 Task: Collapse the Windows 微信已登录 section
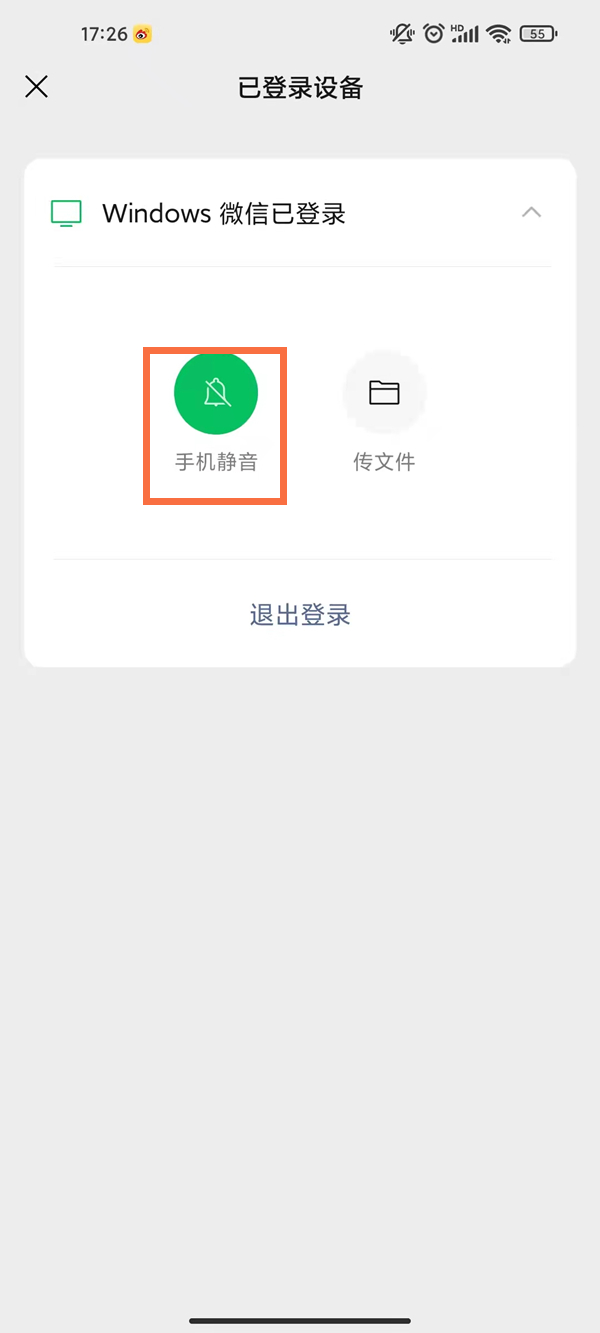(x=531, y=213)
